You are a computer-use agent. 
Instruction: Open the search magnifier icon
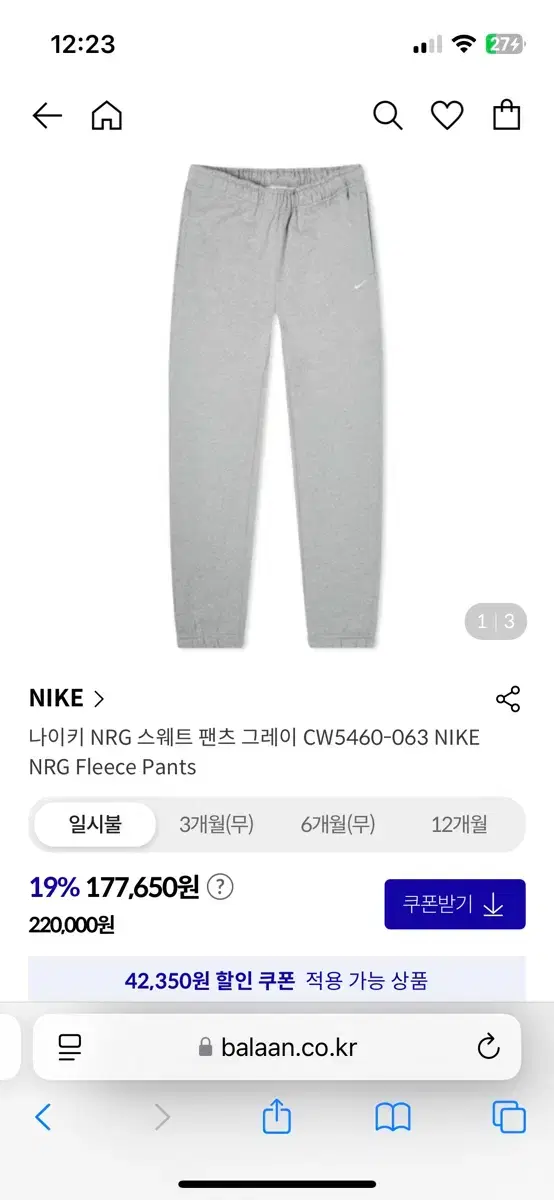[387, 116]
